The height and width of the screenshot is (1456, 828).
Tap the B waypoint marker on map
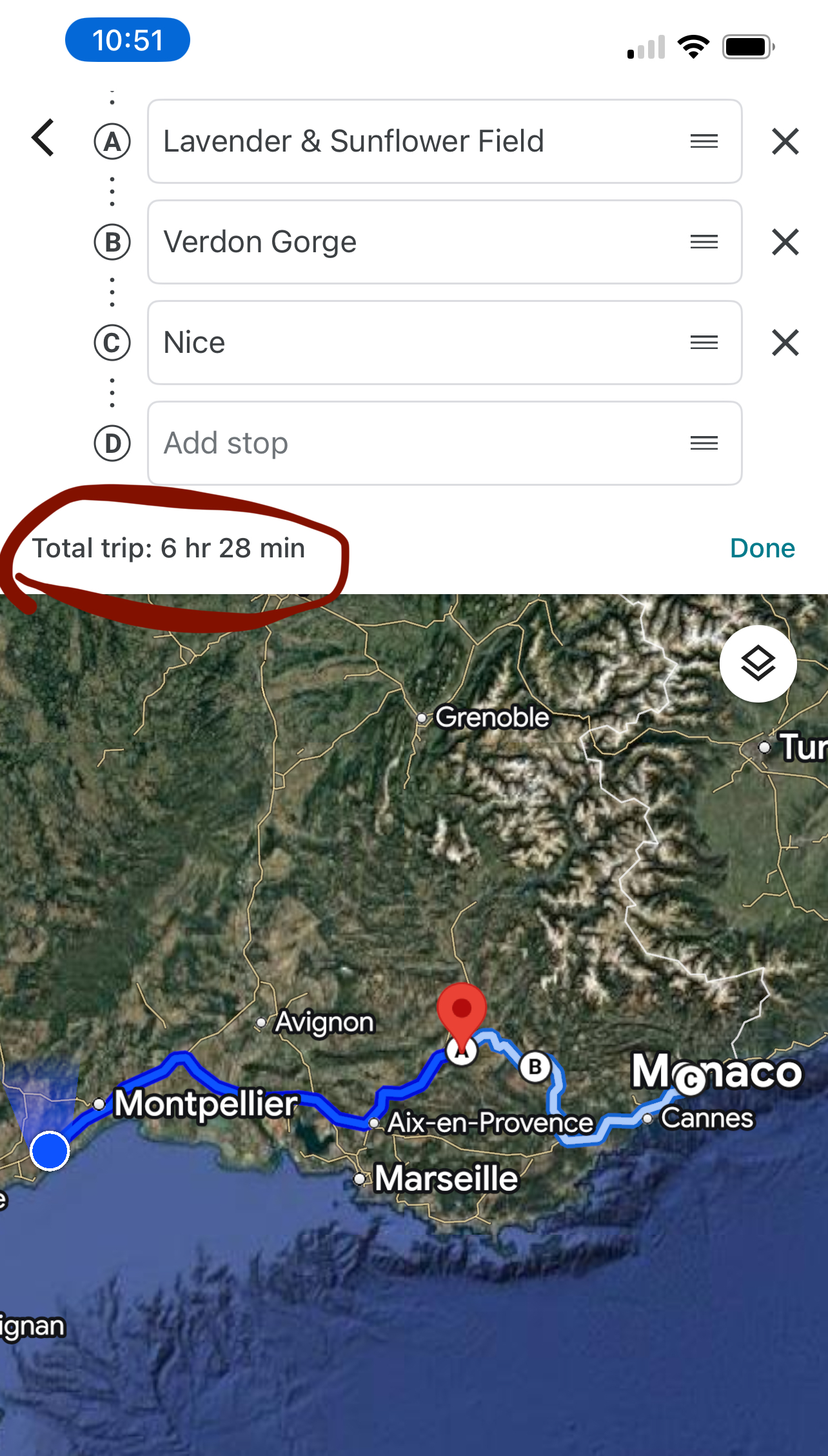535,1067
